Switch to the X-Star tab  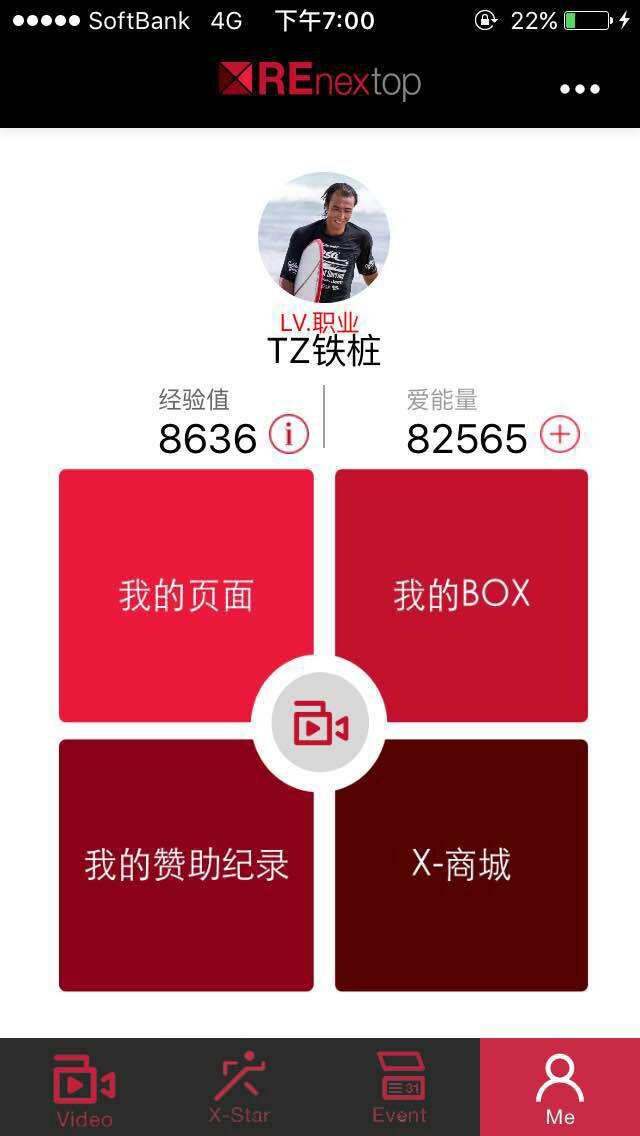click(x=240, y=1088)
